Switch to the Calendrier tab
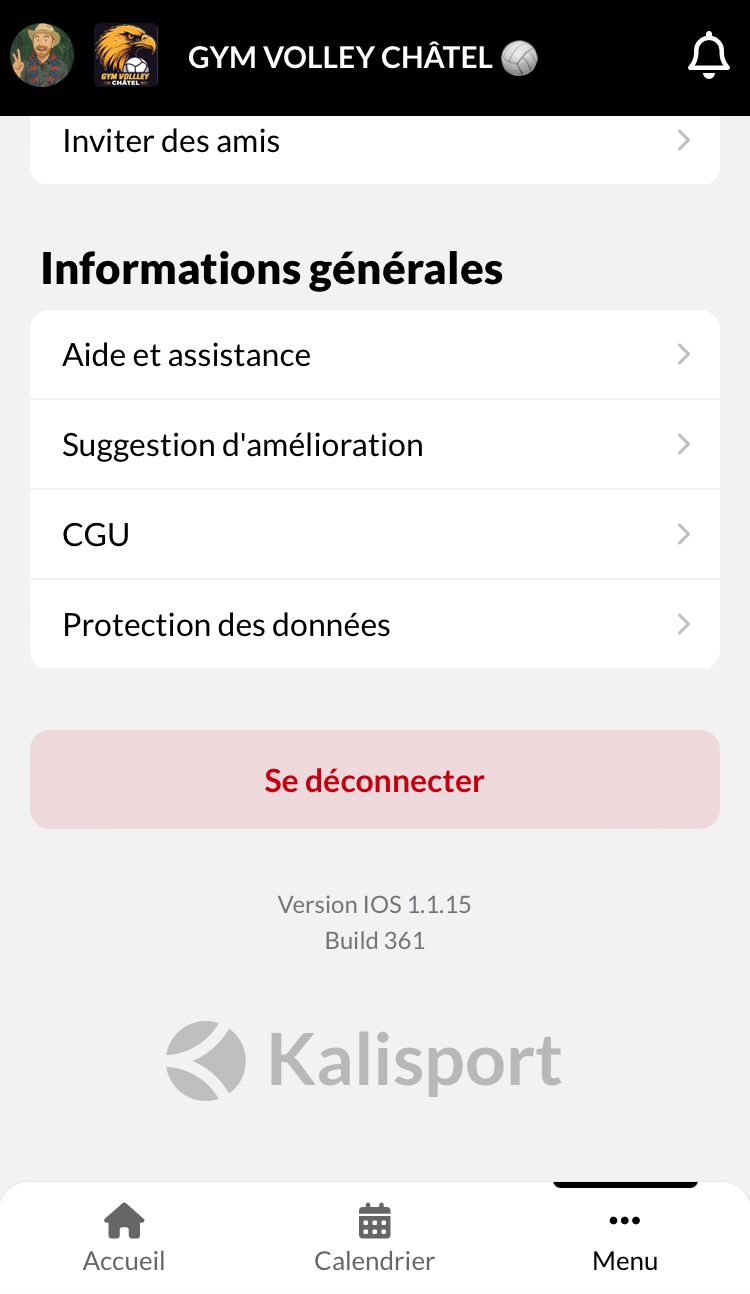750x1294 pixels. point(374,1238)
